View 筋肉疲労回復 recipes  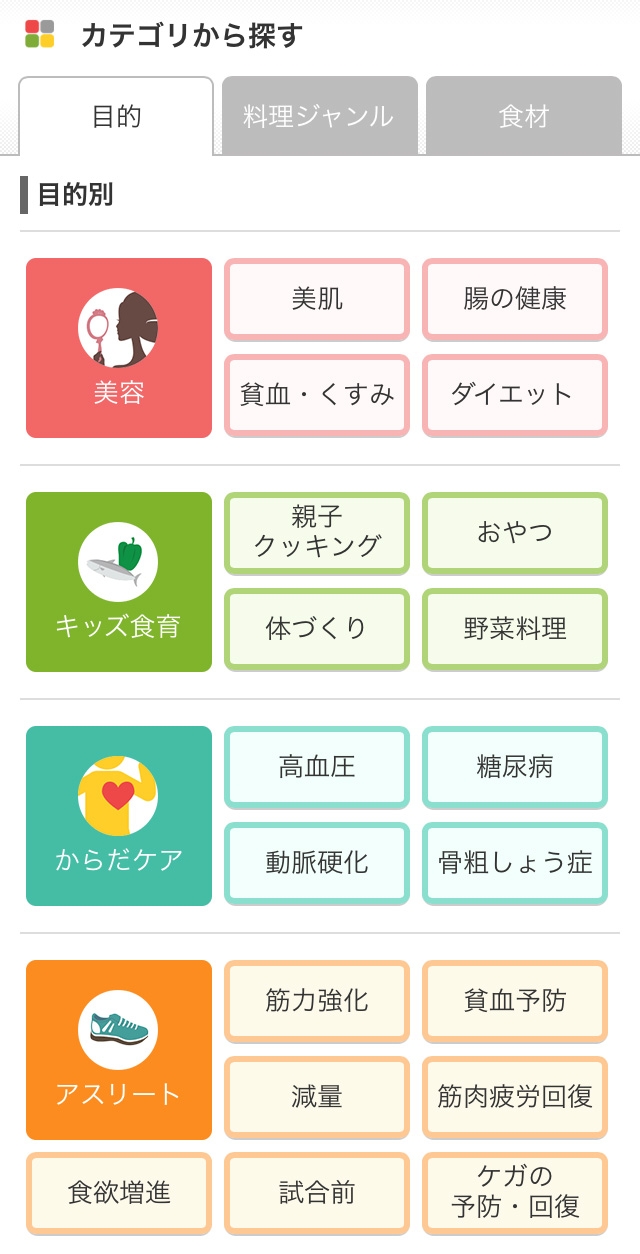515,1097
